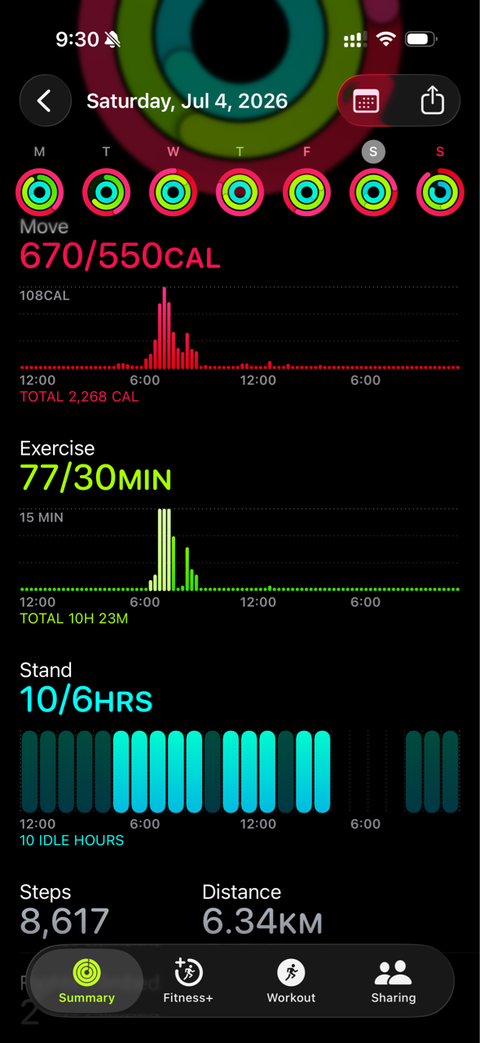Select Sunday's activity rings
This screenshot has height=1043, width=480.
coord(440,192)
